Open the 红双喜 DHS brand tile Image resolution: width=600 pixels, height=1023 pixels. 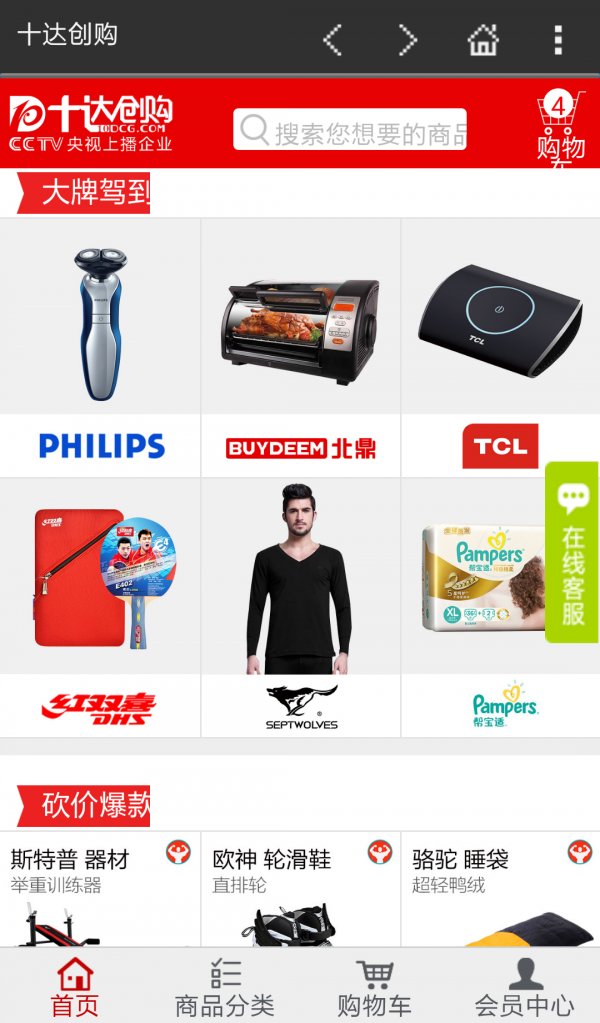pyautogui.click(x=100, y=606)
